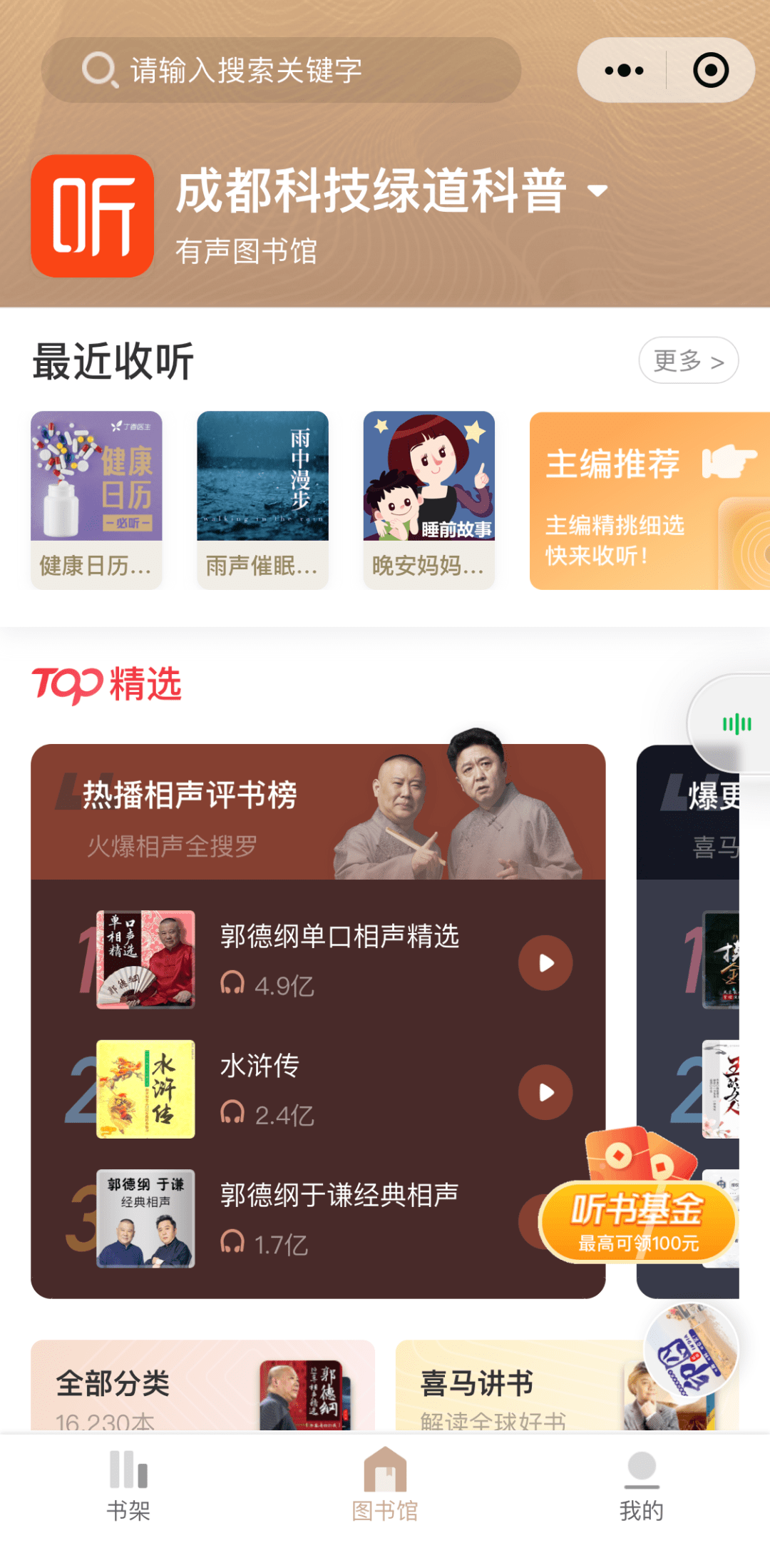Open the 主编推荐 banner
This screenshot has width=770, height=1568.
tap(649, 501)
